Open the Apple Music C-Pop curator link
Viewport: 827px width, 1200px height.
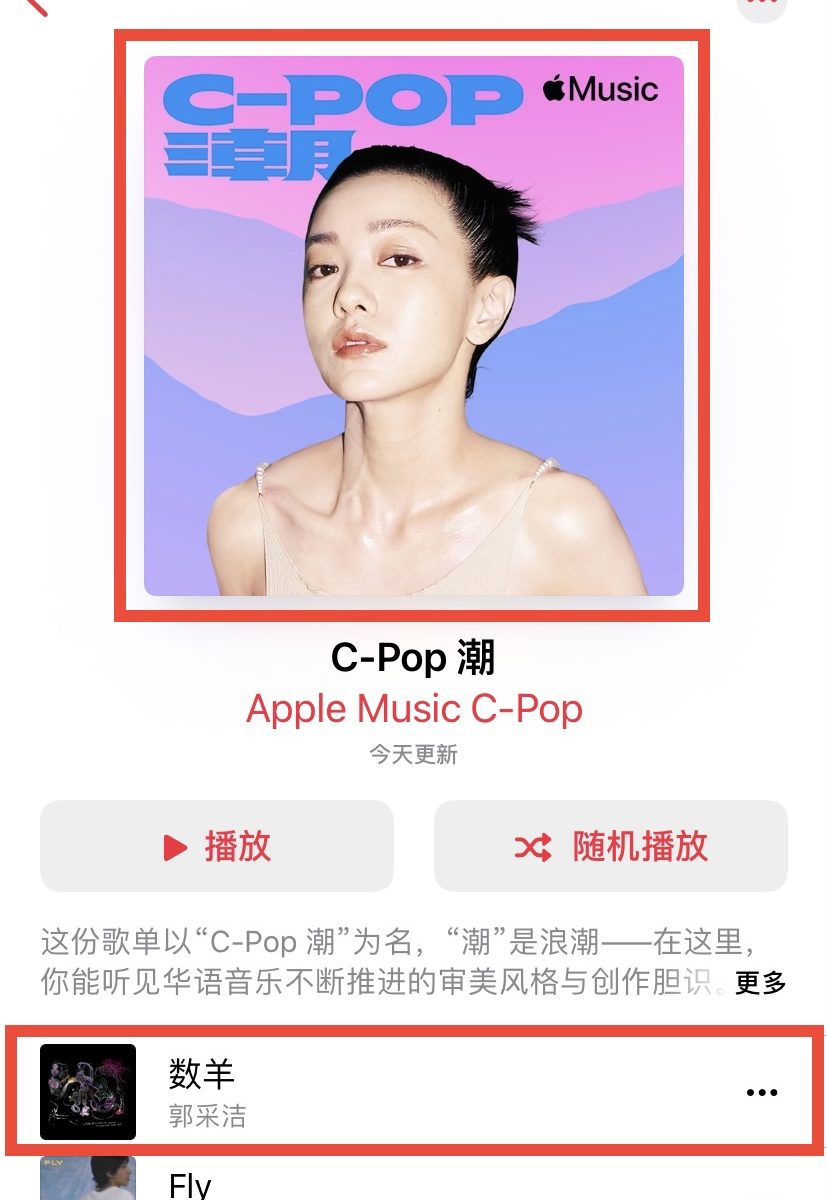414,709
